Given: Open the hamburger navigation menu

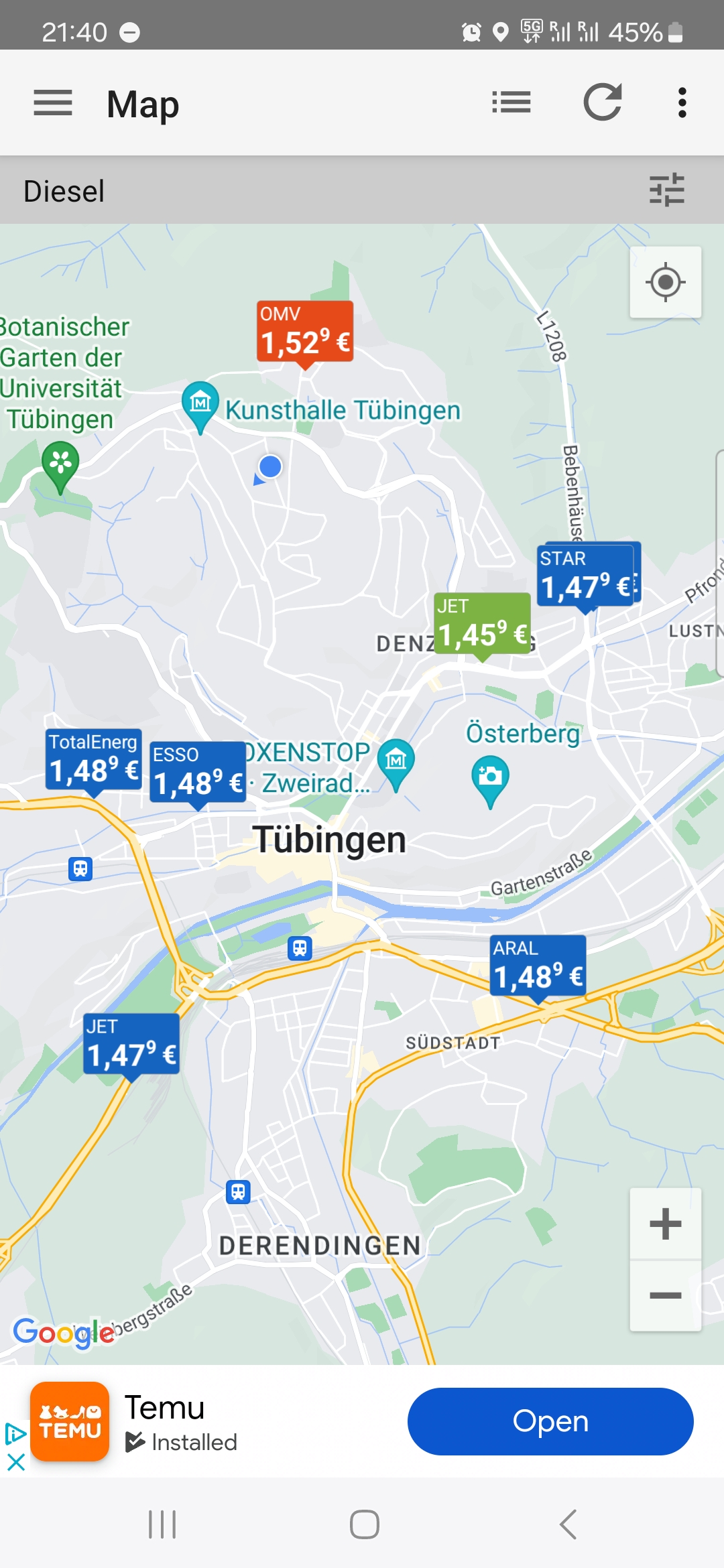Looking at the screenshot, I should coord(53,103).
